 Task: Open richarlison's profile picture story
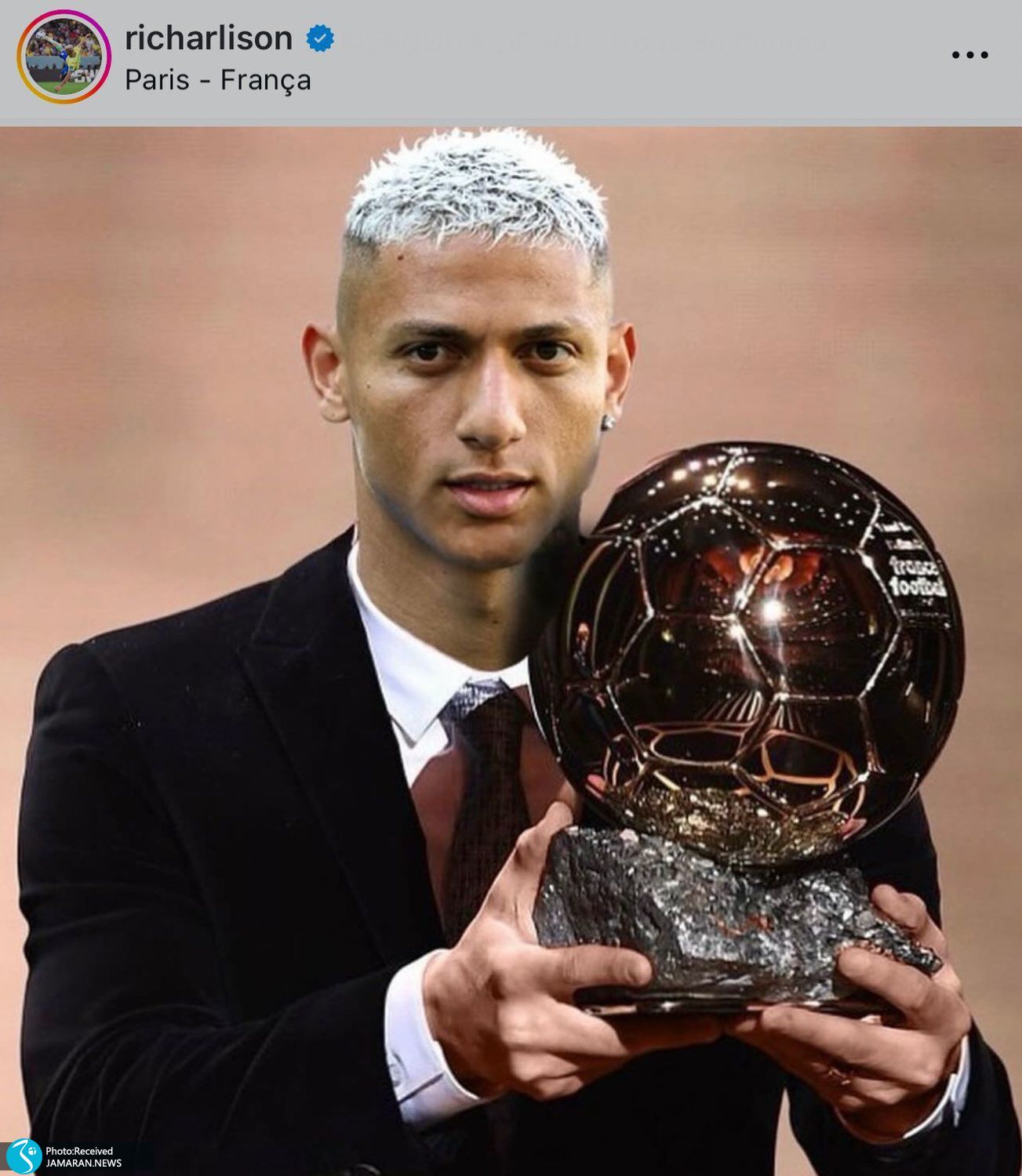pos(64,56)
